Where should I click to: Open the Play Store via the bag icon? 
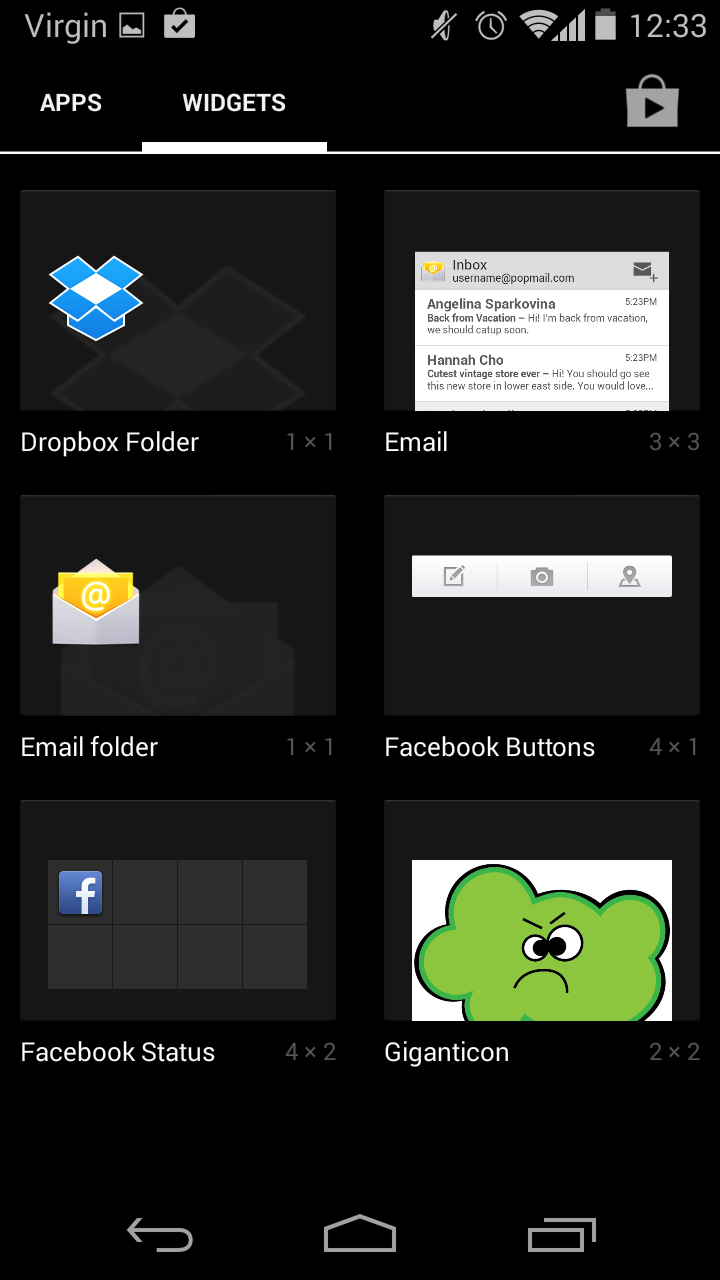click(652, 101)
